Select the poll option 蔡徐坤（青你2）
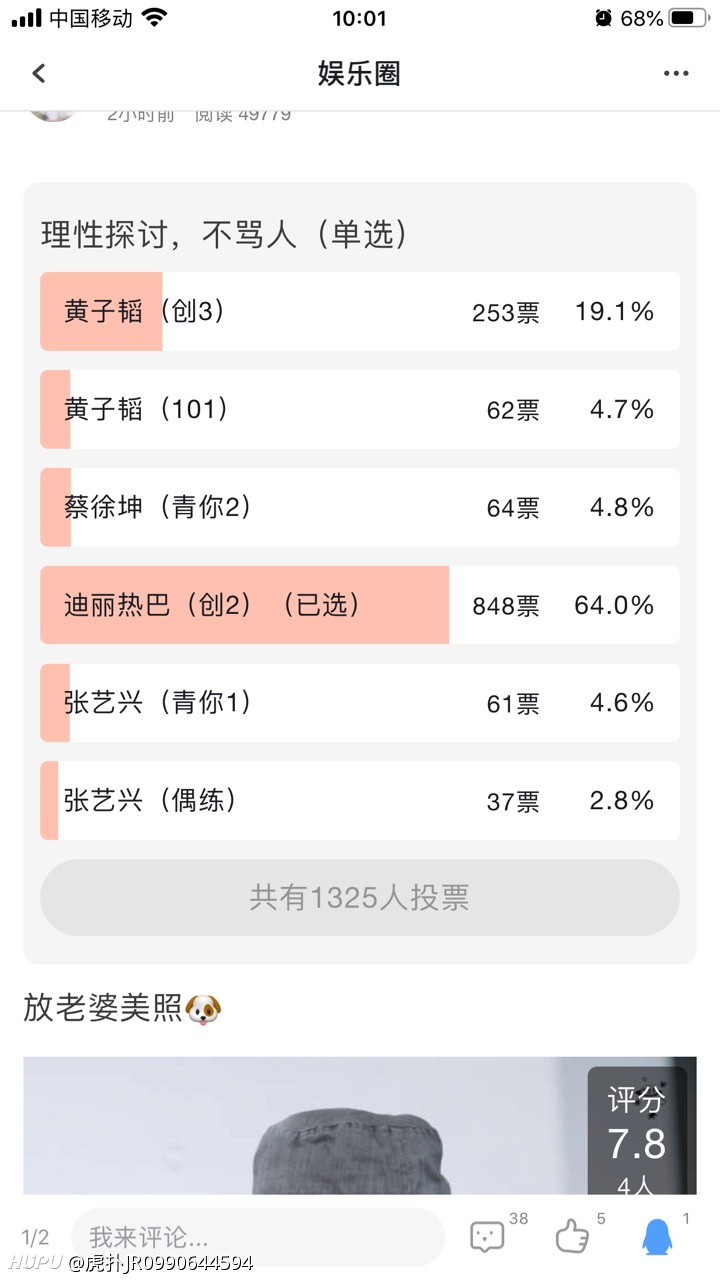 (x=360, y=507)
